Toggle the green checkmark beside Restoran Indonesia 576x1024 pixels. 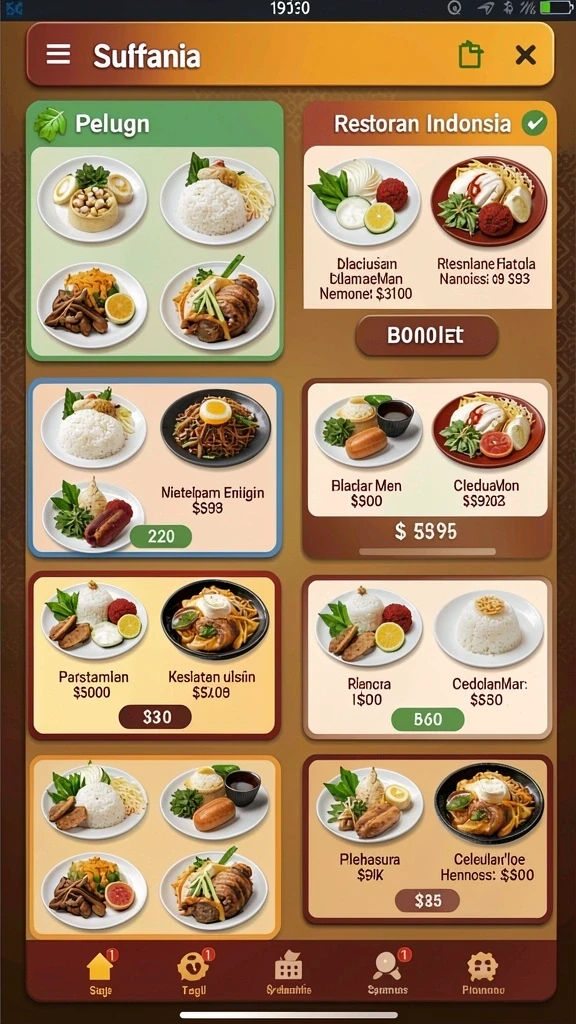click(534, 123)
